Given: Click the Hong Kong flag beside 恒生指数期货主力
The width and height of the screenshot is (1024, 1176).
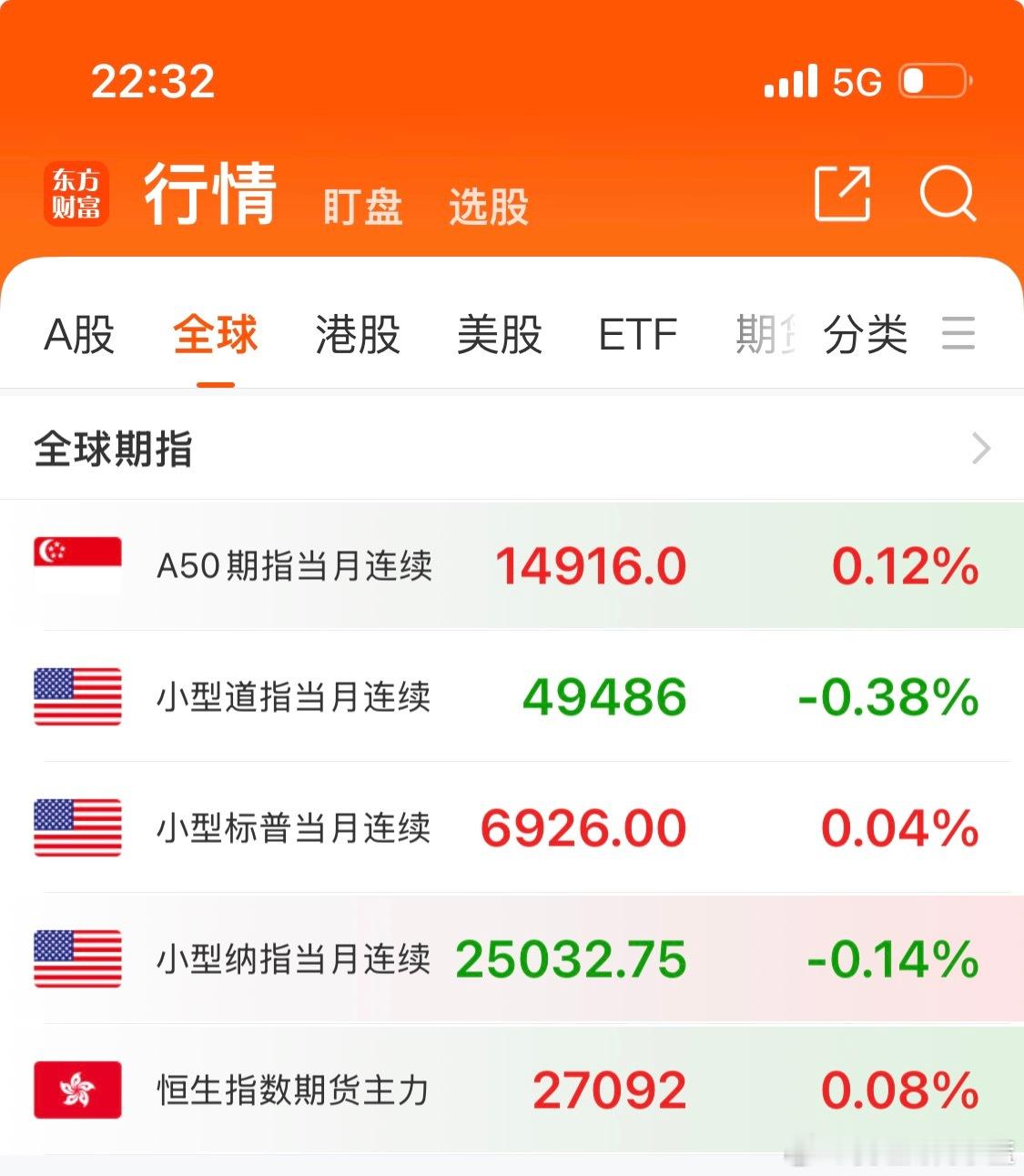Looking at the screenshot, I should 76,1091.
